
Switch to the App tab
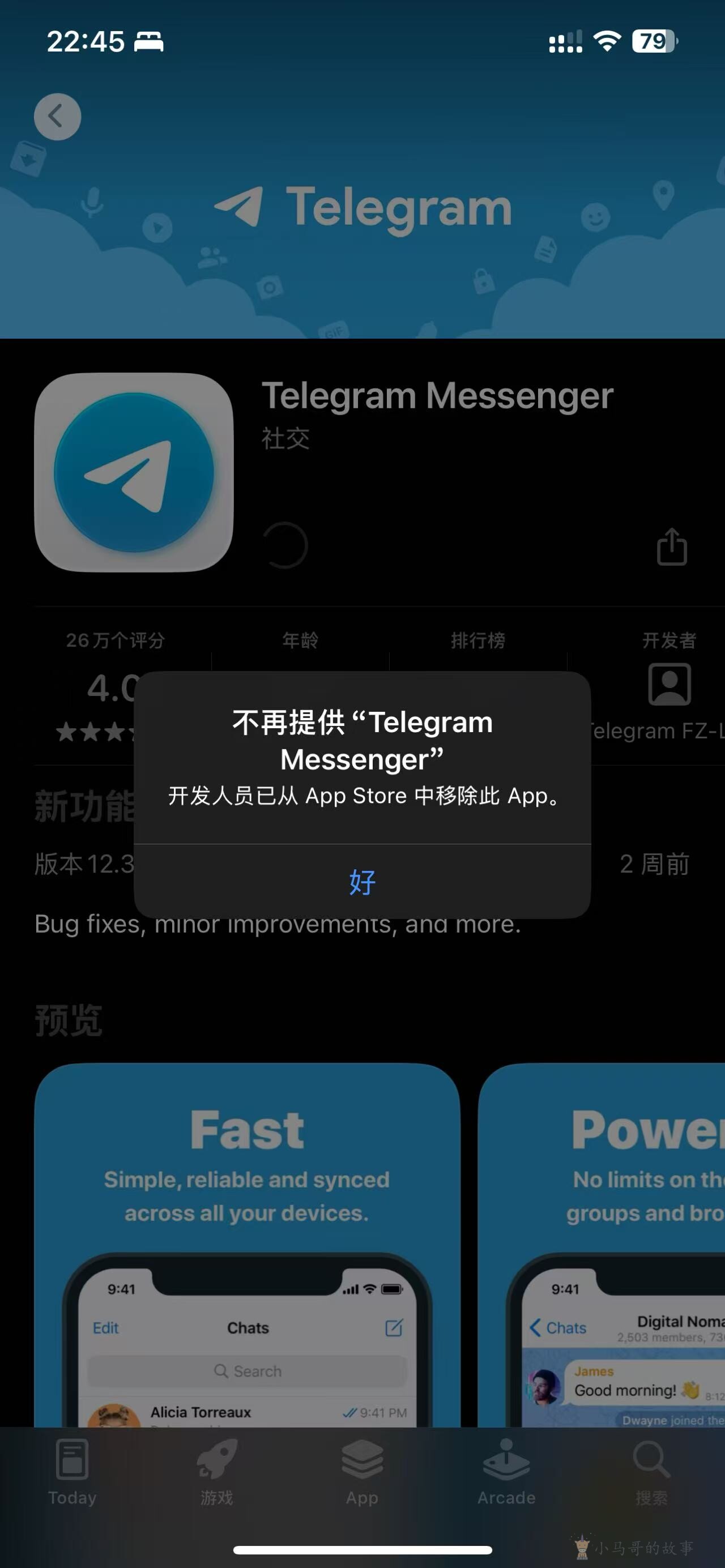(362, 1471)
